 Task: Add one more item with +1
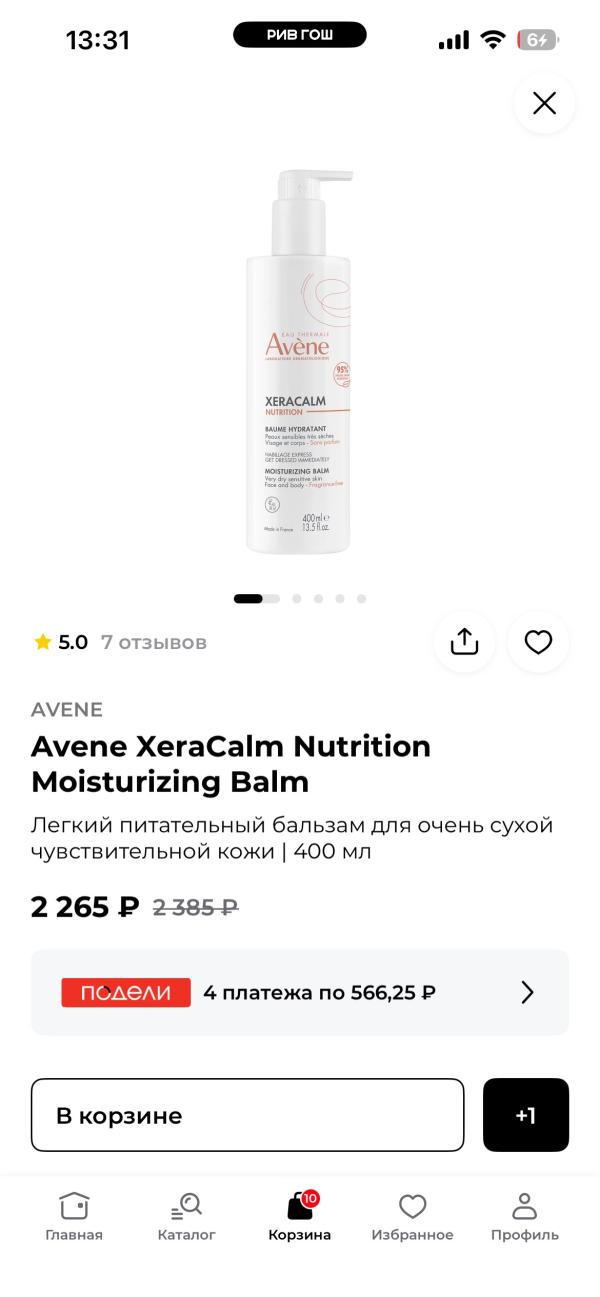(x=526, y=1115)
